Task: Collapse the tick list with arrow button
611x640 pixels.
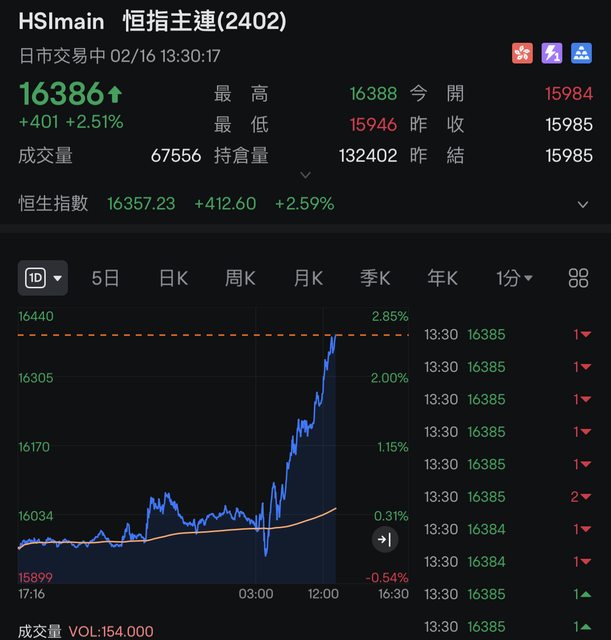Action: click(385, 540)
